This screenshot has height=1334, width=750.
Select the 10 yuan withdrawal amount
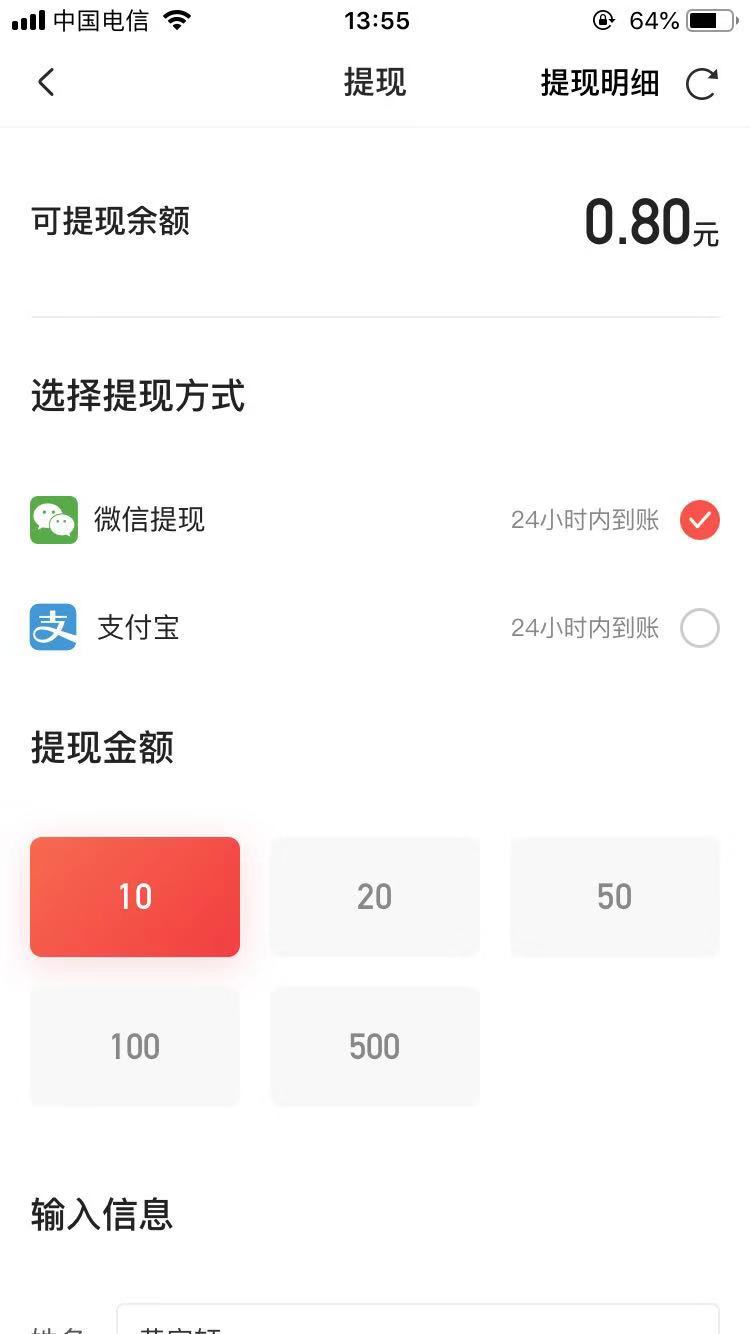tap(135, 897)
